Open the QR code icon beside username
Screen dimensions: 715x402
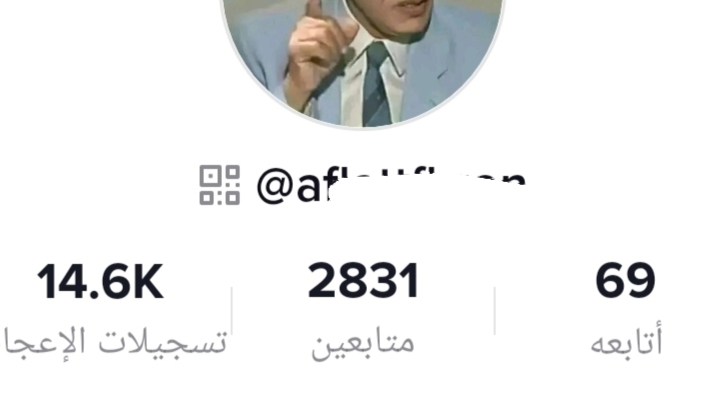pyautogui.click(x=220, y=186)
